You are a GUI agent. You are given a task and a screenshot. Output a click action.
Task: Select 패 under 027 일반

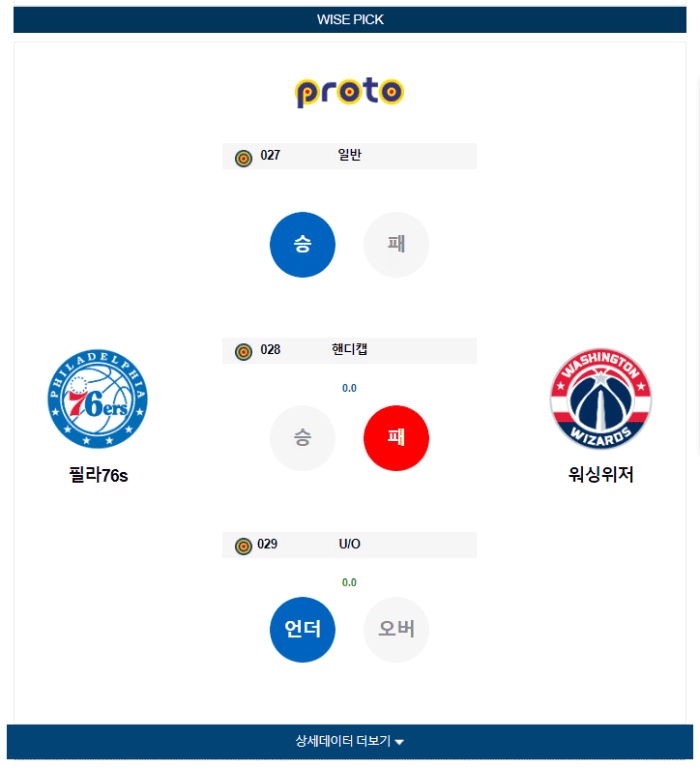click(x=396, y=244)
